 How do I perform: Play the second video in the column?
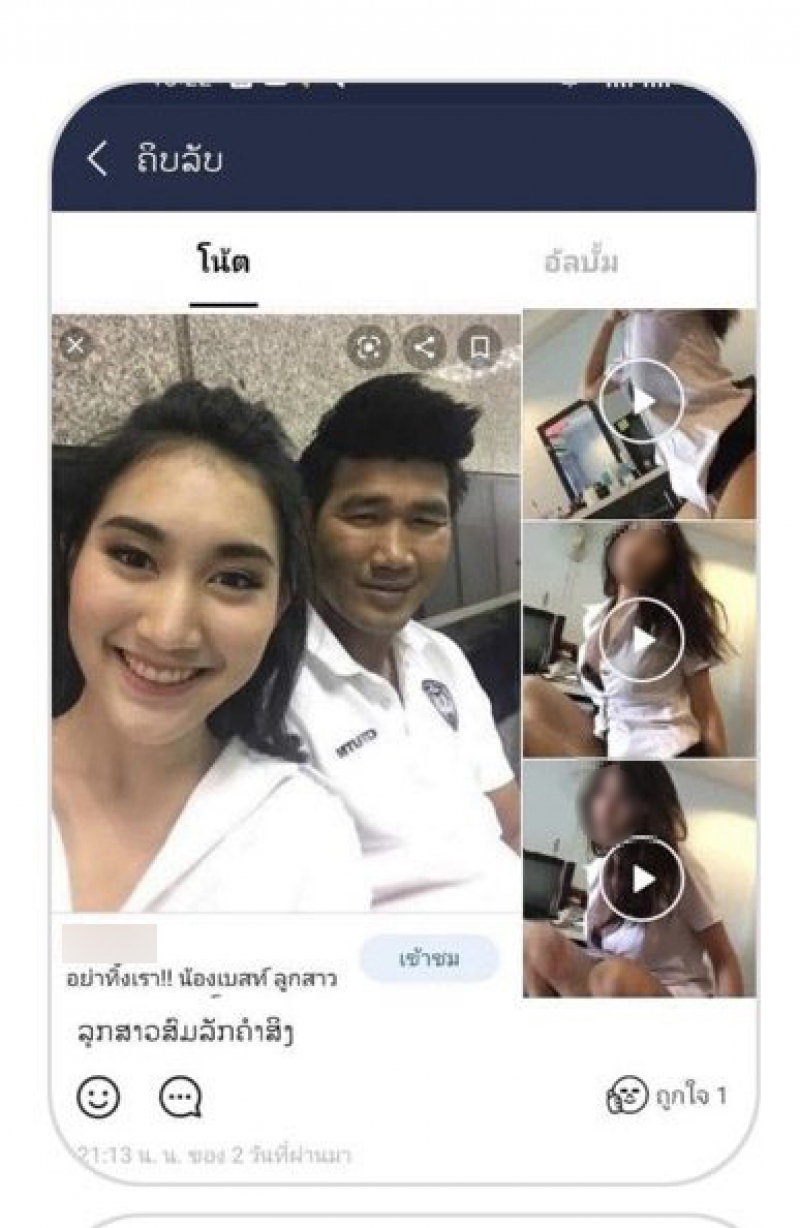coord(642,640)
